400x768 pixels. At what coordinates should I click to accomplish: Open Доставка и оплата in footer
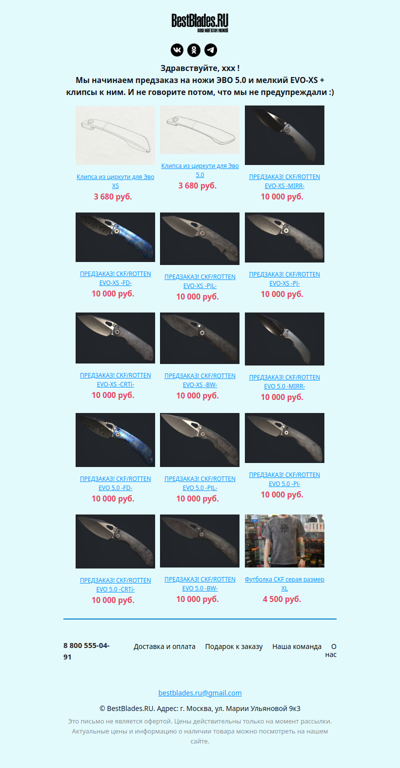click(165, 647)
